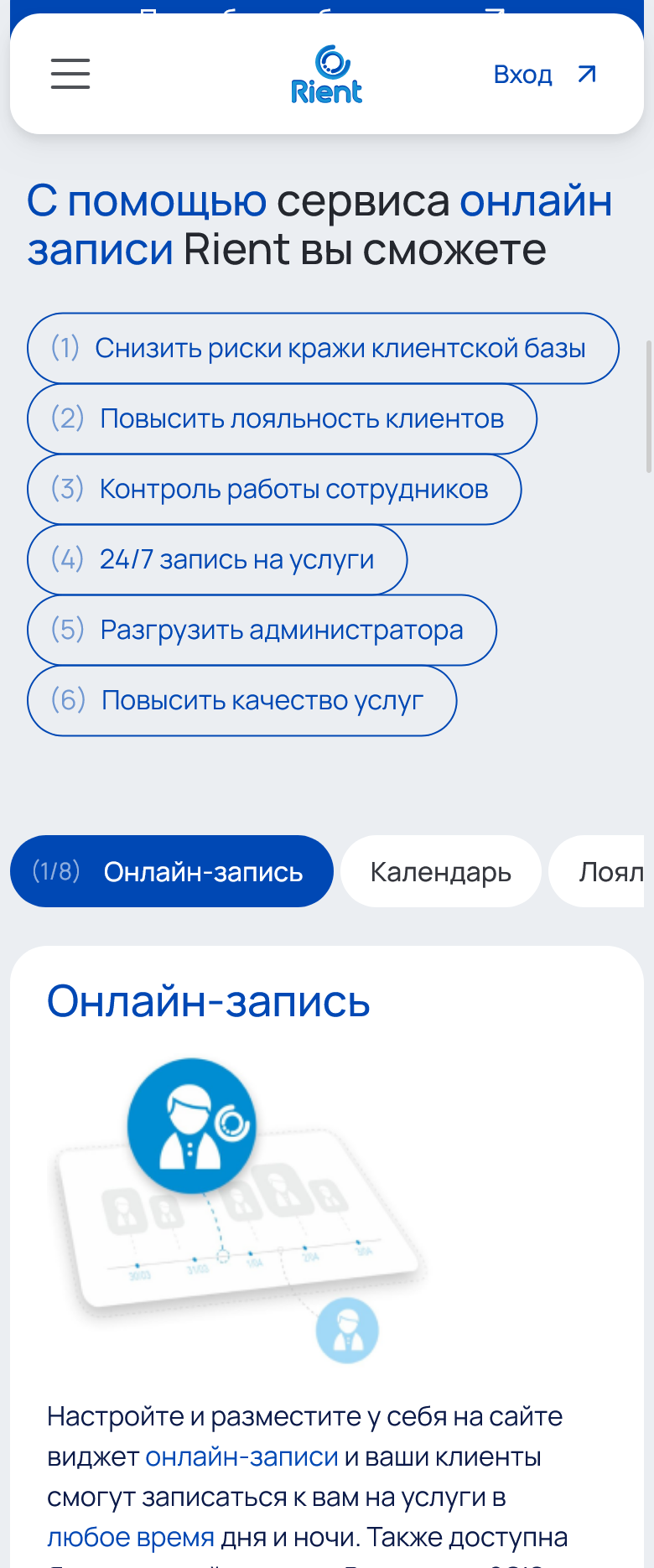Click the Вход login link
Viewport: 654px width, 1568px height.
tap(522, 74)
